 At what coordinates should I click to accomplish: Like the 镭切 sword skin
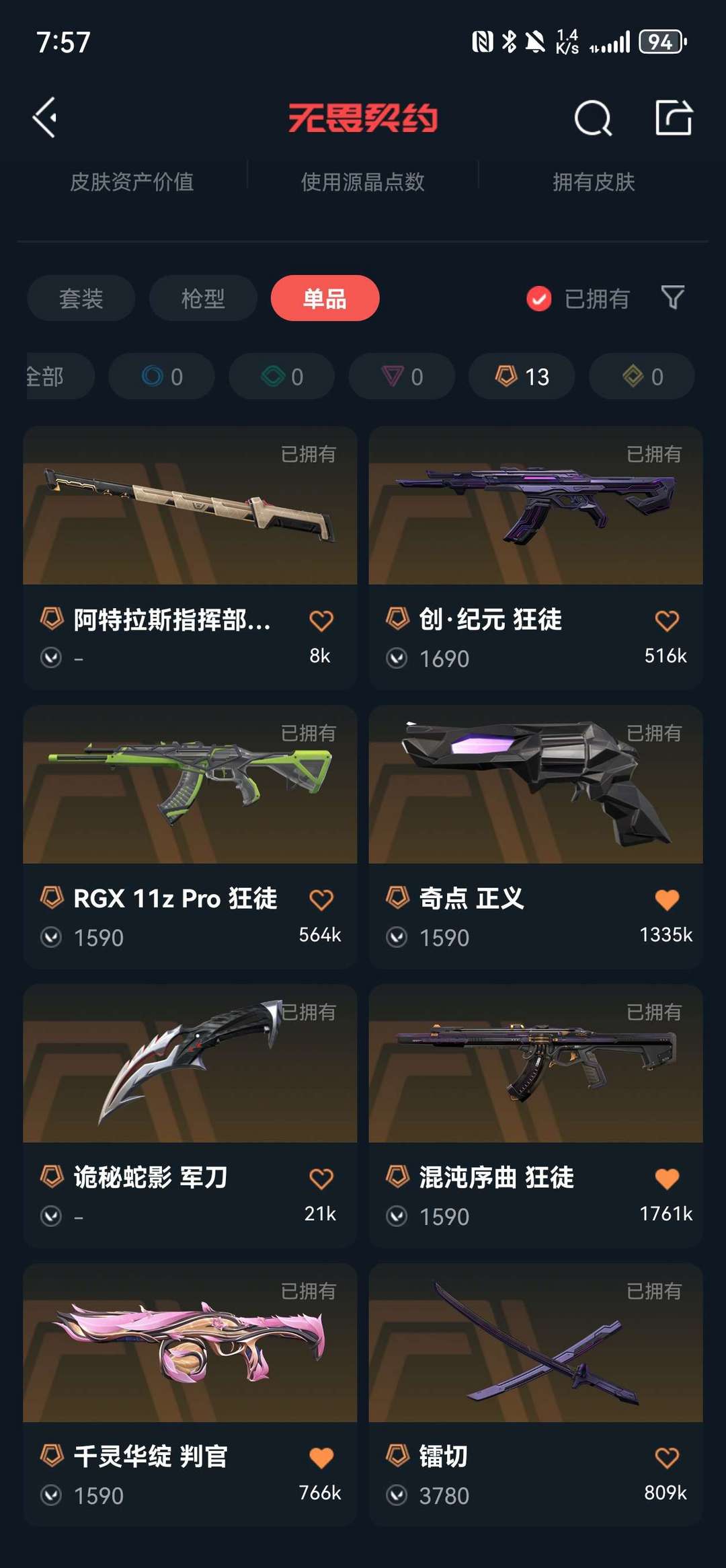666,1458
